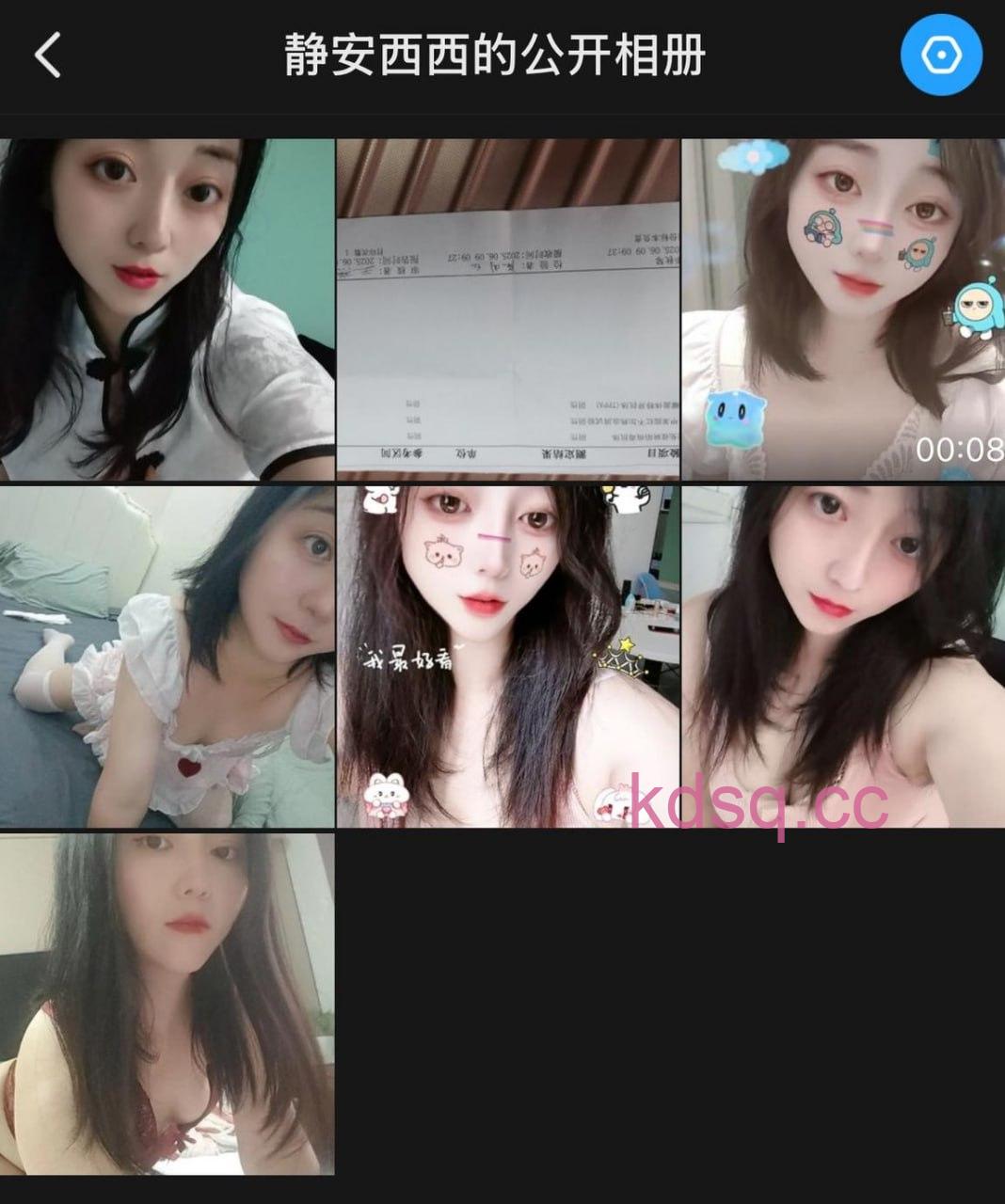1005x1204 pixels.
Task: View the photo with the red lace top
Action: 167,1003
